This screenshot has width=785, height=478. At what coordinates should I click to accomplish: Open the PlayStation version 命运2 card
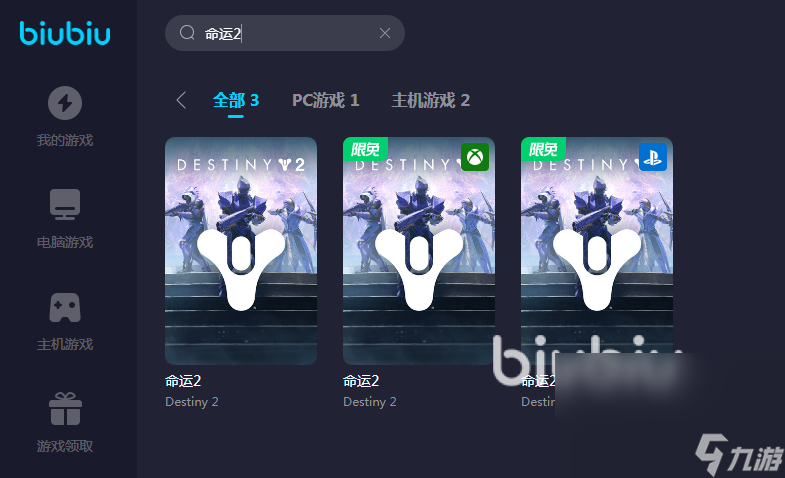point(597,250)
